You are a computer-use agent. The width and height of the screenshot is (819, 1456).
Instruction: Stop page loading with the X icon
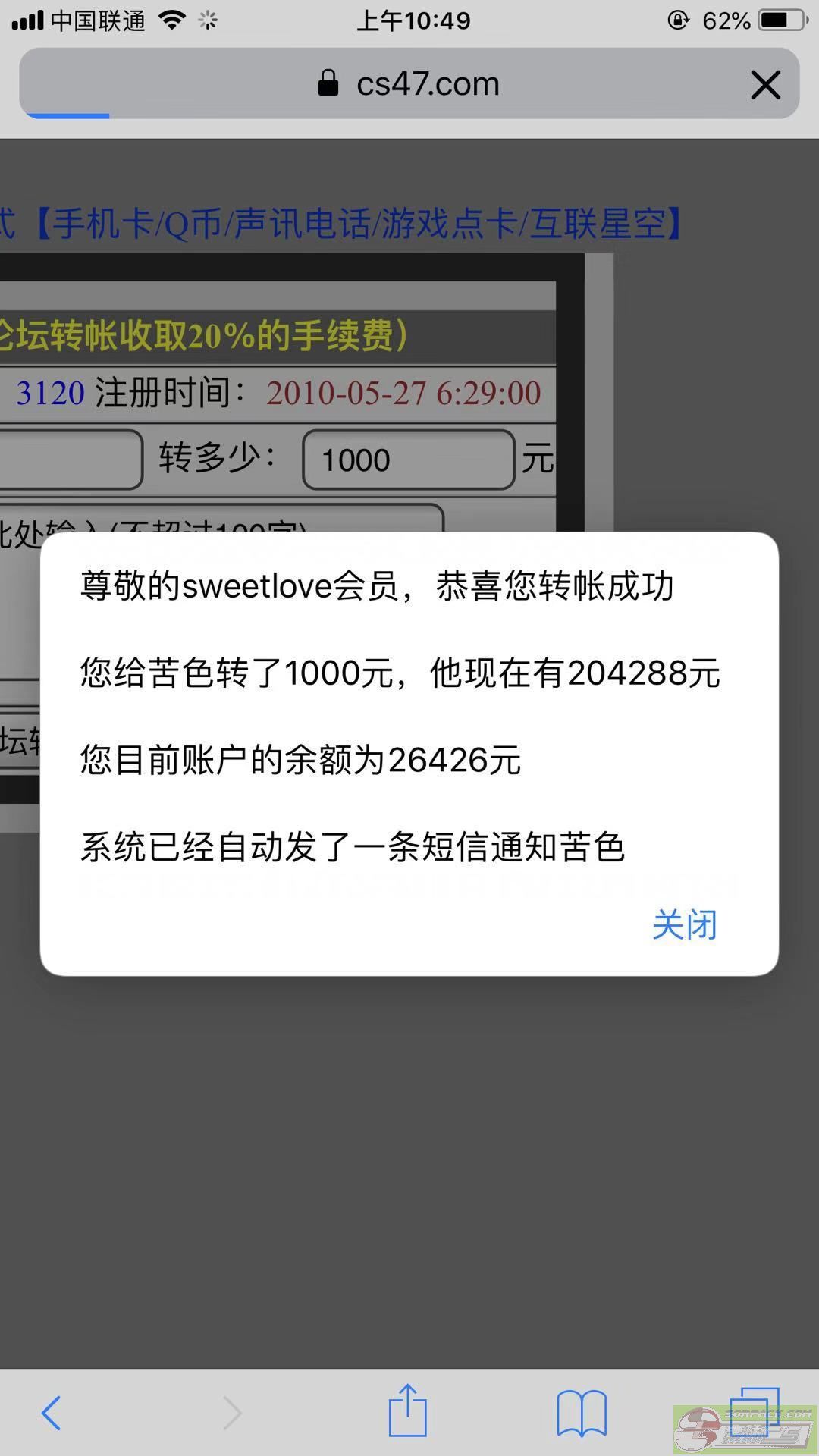tap(765, 84)
